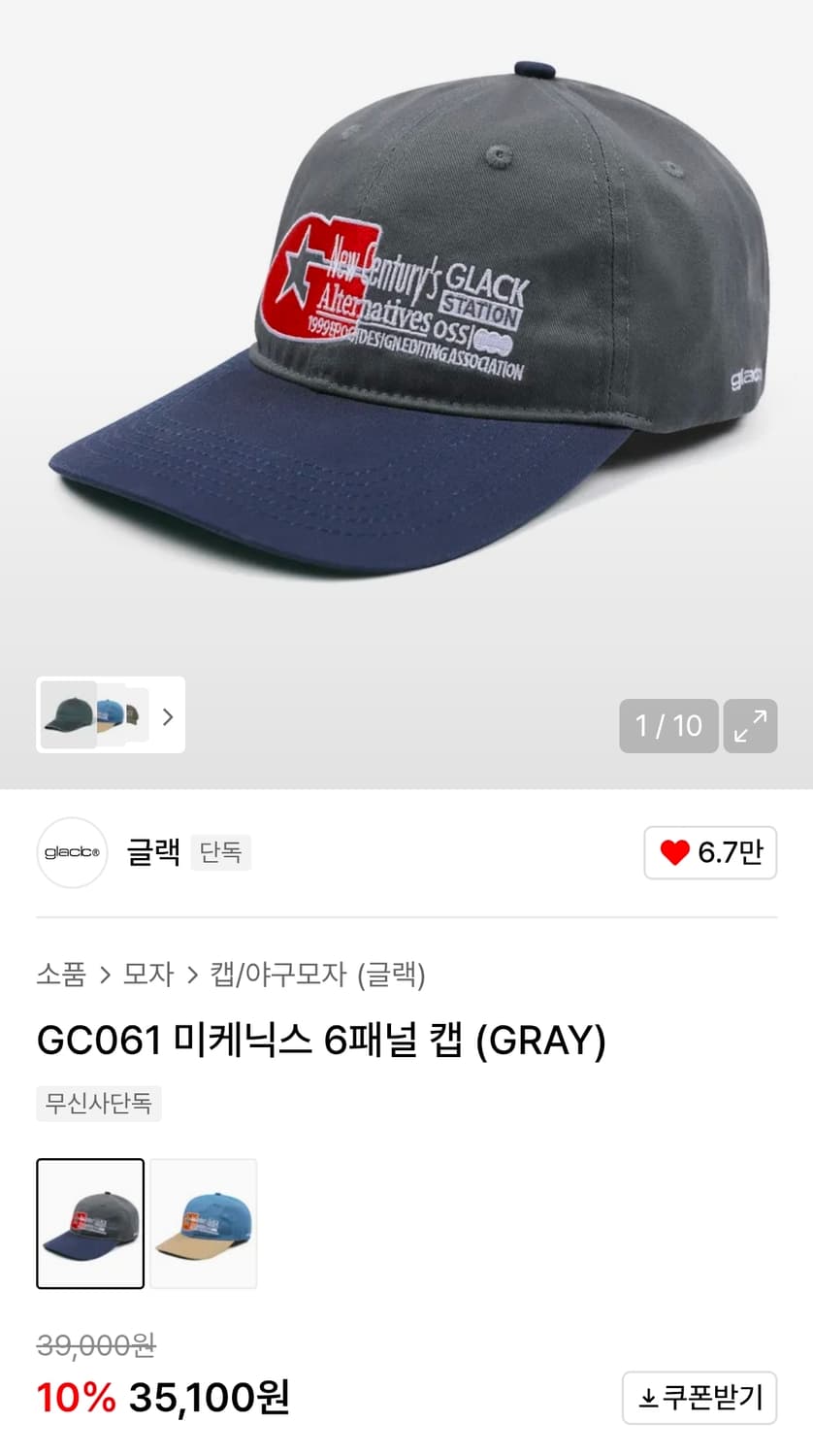813x1456 pixels.
Task: Click the product title GC061 미케닉스 6패널 캡
Action: [x=320, y=1040]
